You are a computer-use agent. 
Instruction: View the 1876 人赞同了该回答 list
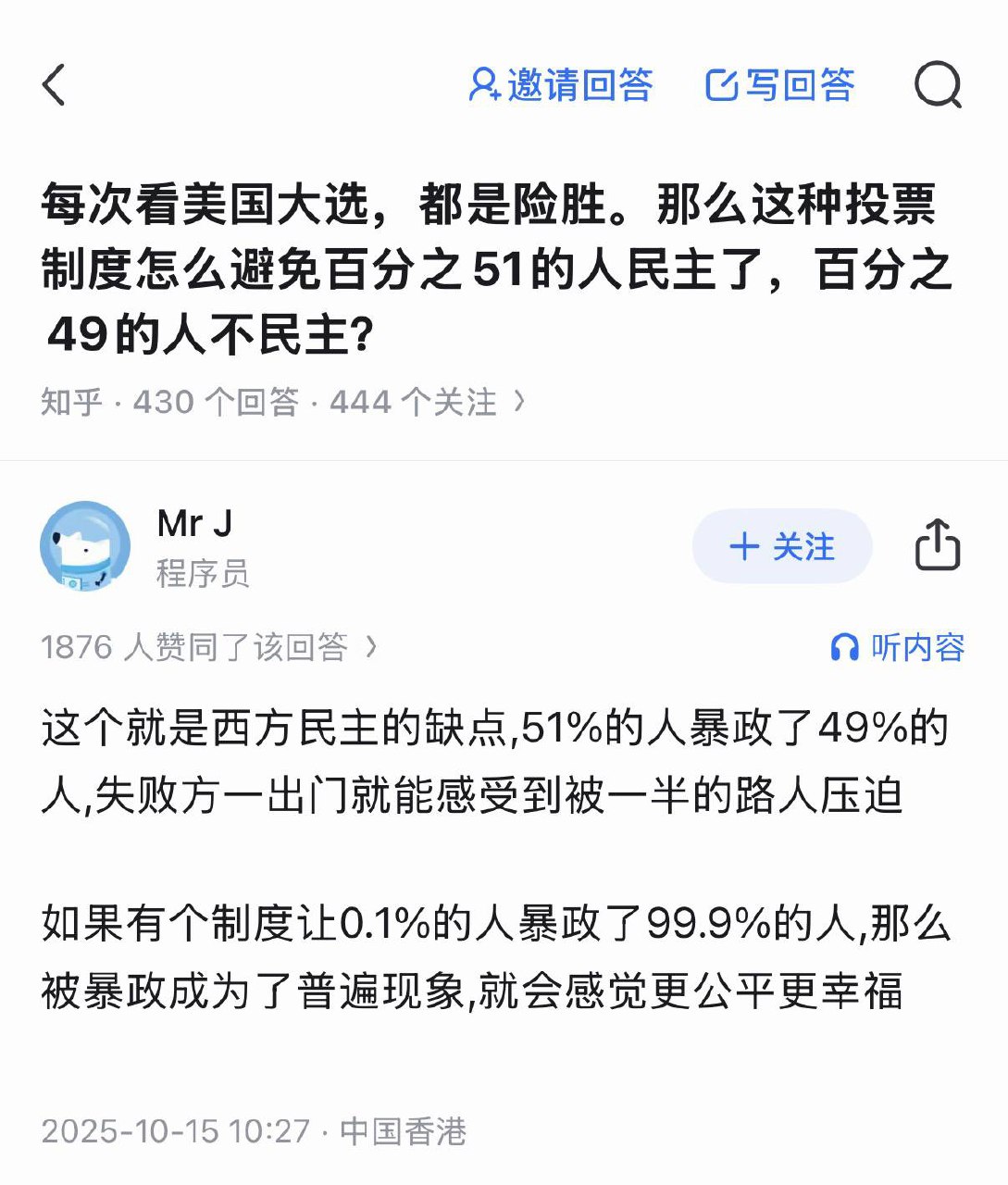click(209, 647)
